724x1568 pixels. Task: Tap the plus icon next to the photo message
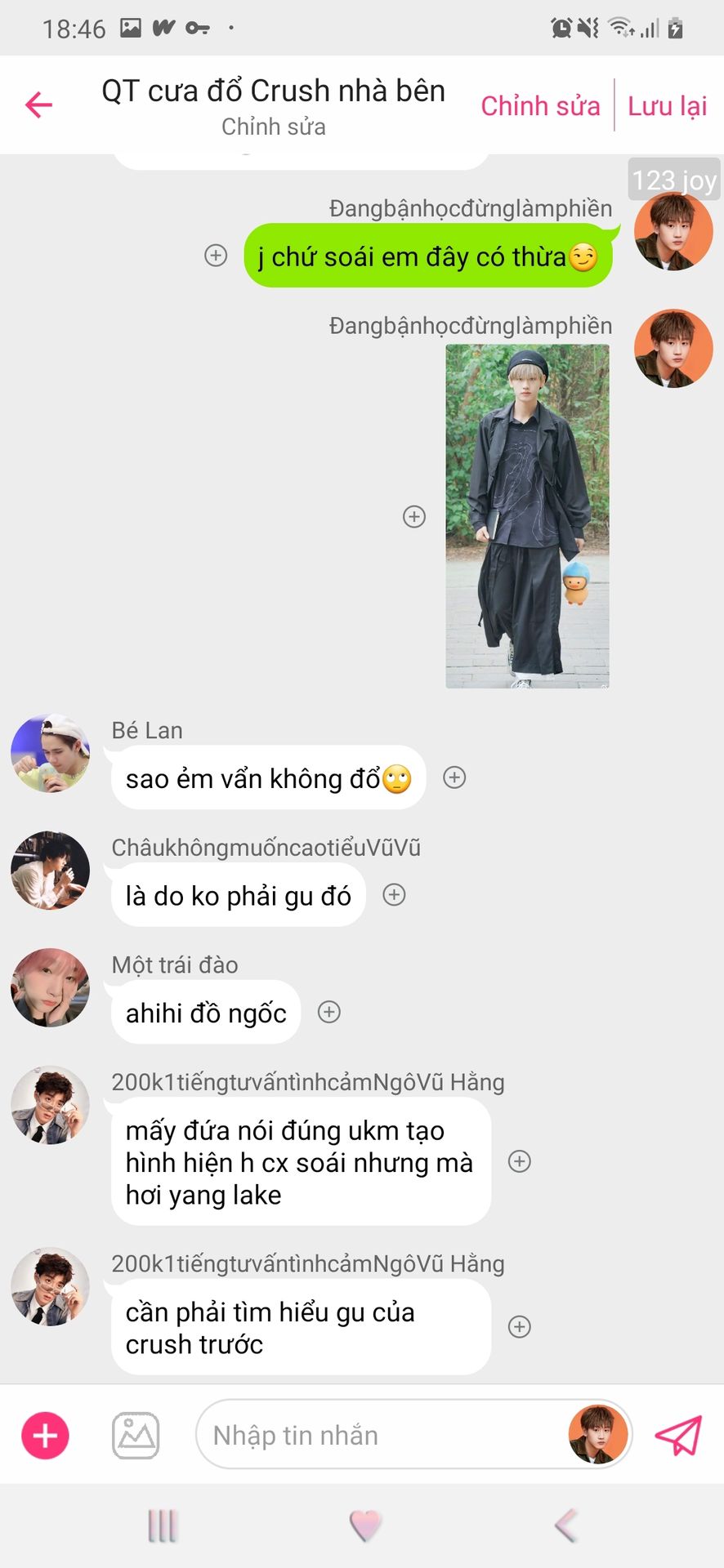click(x=414, y=516)
